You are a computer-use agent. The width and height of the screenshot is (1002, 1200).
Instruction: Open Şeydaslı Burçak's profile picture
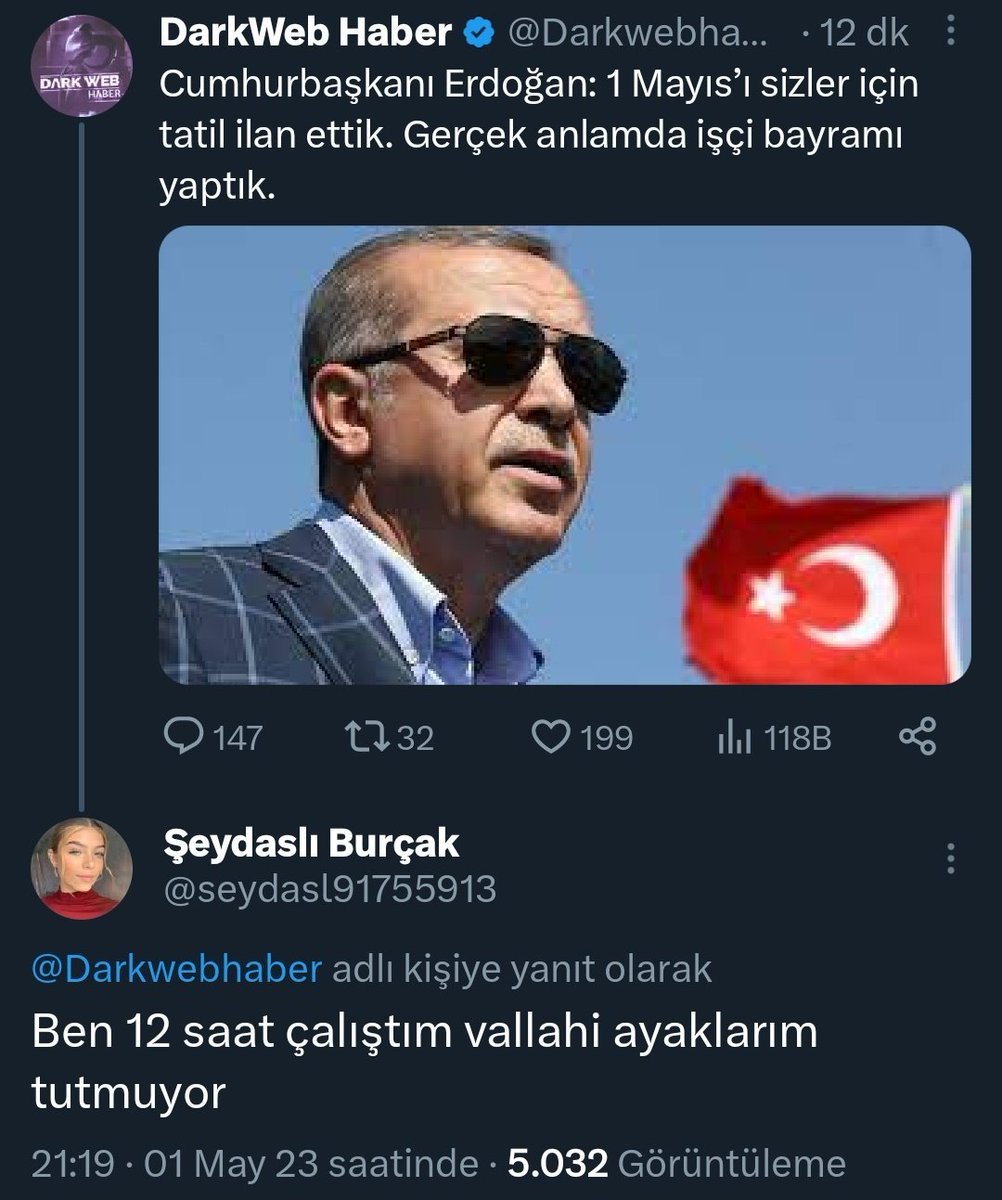[x=81, y=865]
